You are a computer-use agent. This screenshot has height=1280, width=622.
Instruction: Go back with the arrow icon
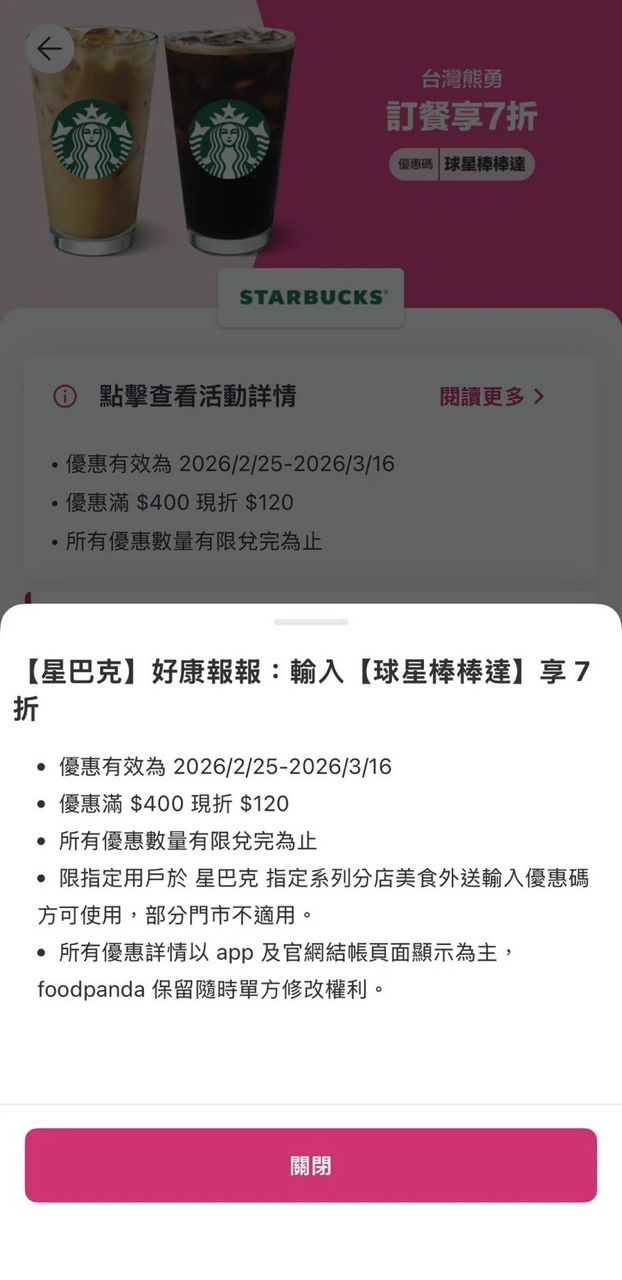[x=49, y=49]
